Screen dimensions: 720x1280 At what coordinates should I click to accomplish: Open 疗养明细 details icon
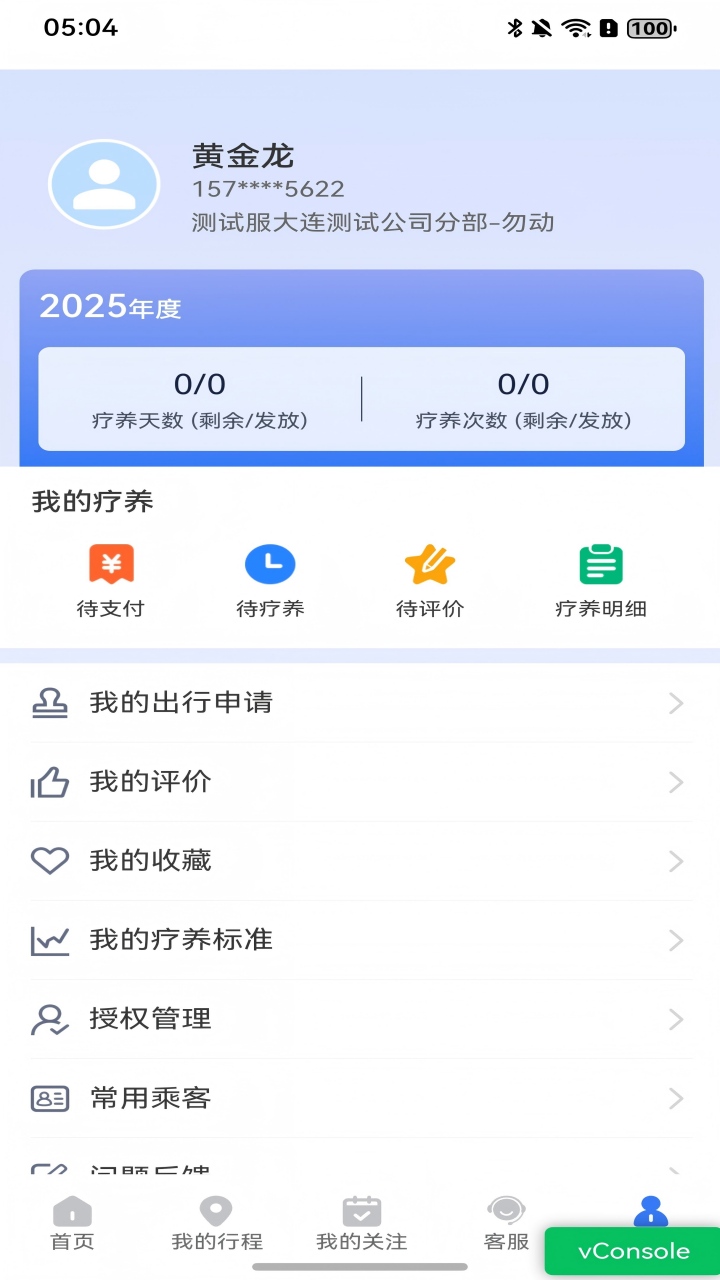[600, 564]
